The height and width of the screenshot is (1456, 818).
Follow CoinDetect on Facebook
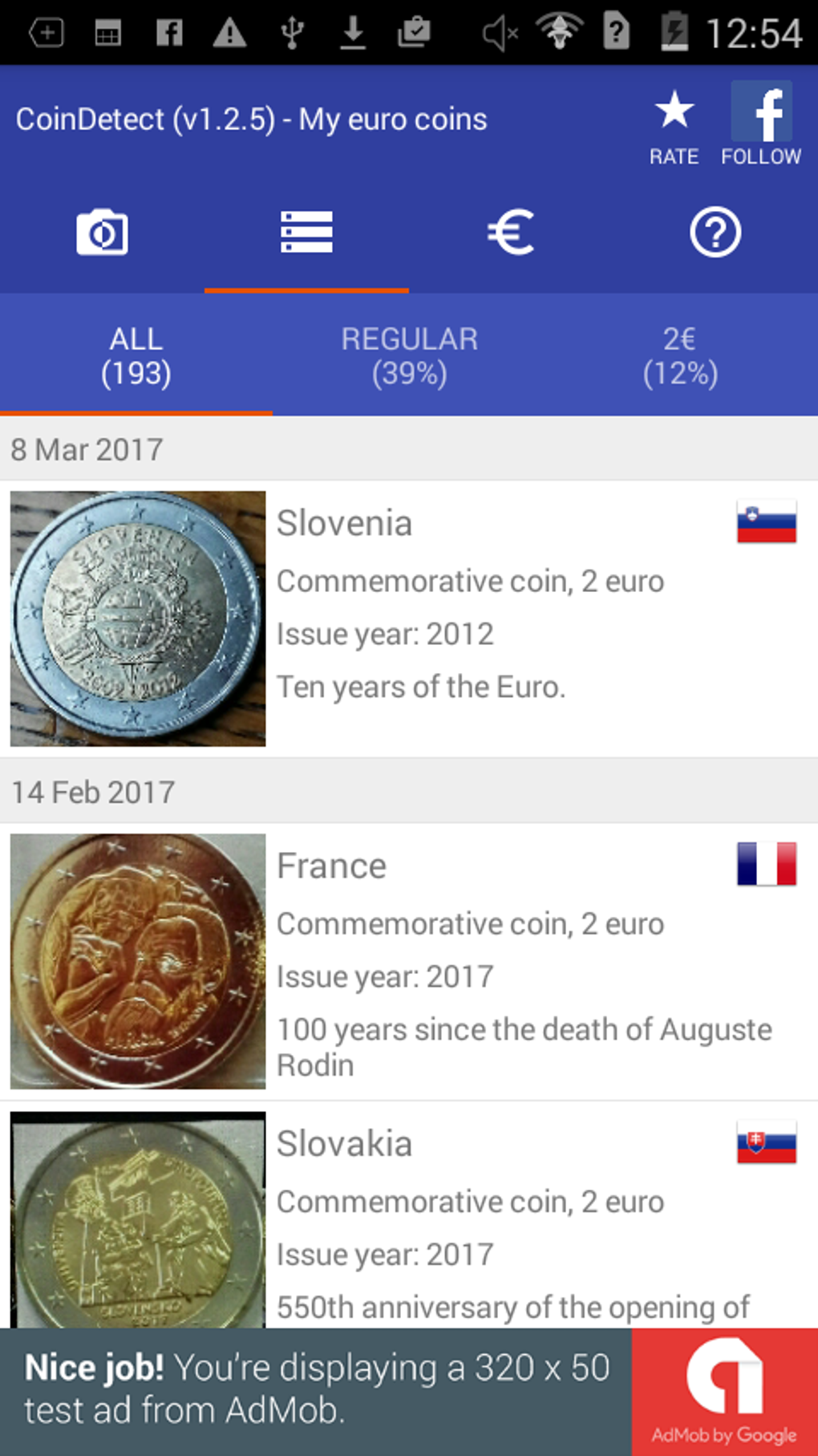pos(761,124)
